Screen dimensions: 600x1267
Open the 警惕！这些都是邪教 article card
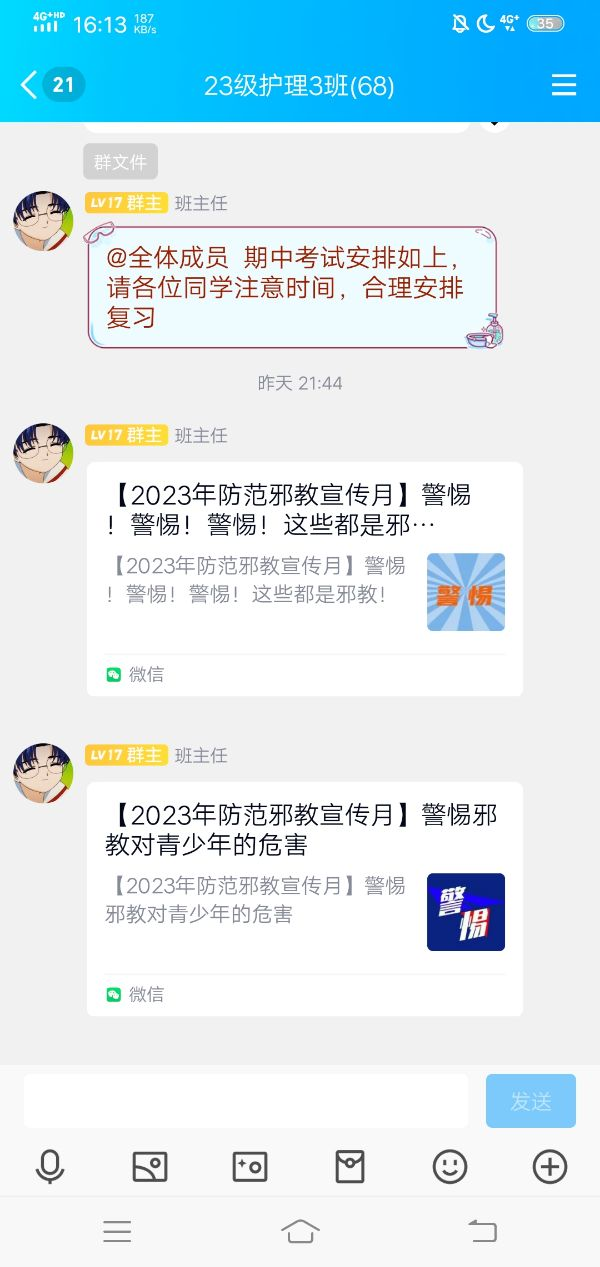click(x=305, y=578)
